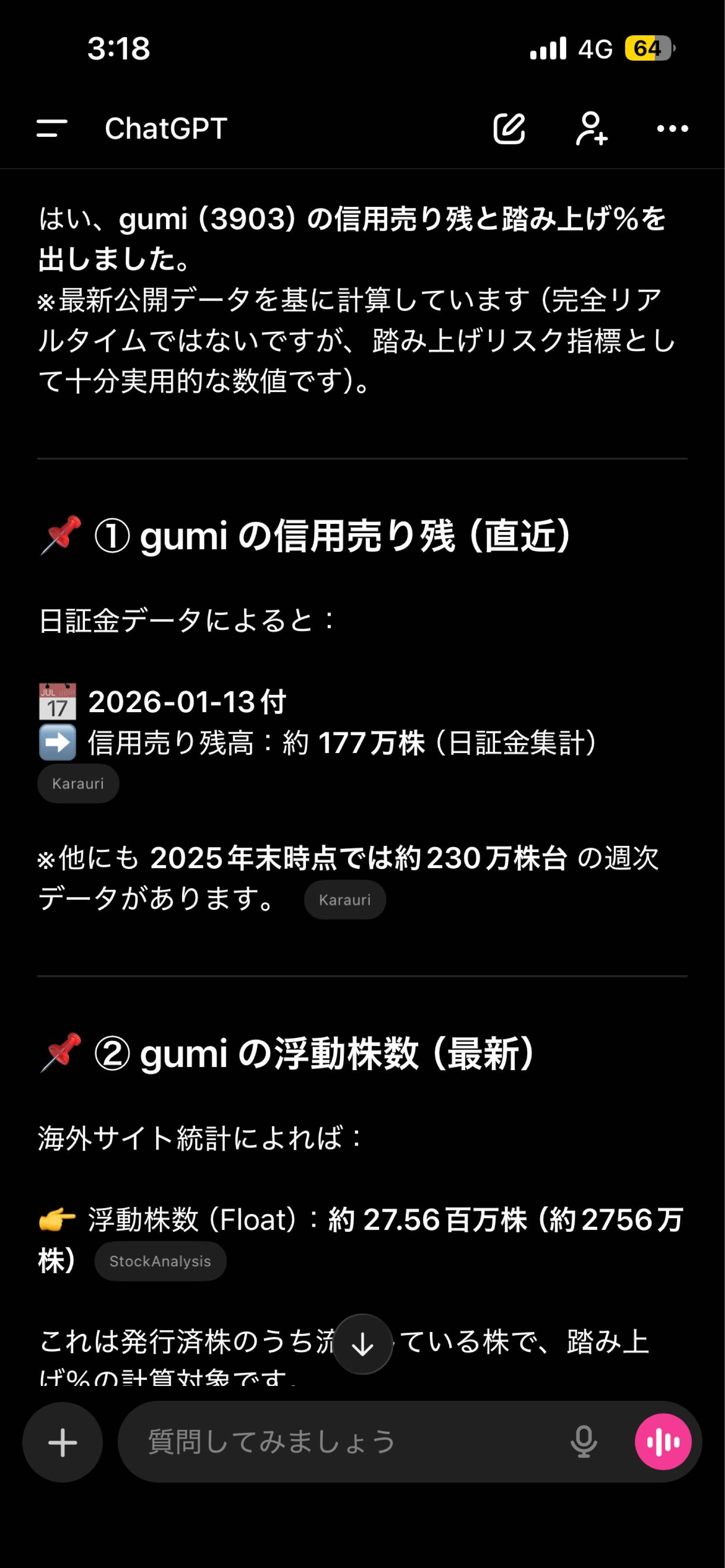The width and height of the screenshot is (725, 1568).
Task: Tap the battery indicator in the status bar
Action: click(650, 49)
